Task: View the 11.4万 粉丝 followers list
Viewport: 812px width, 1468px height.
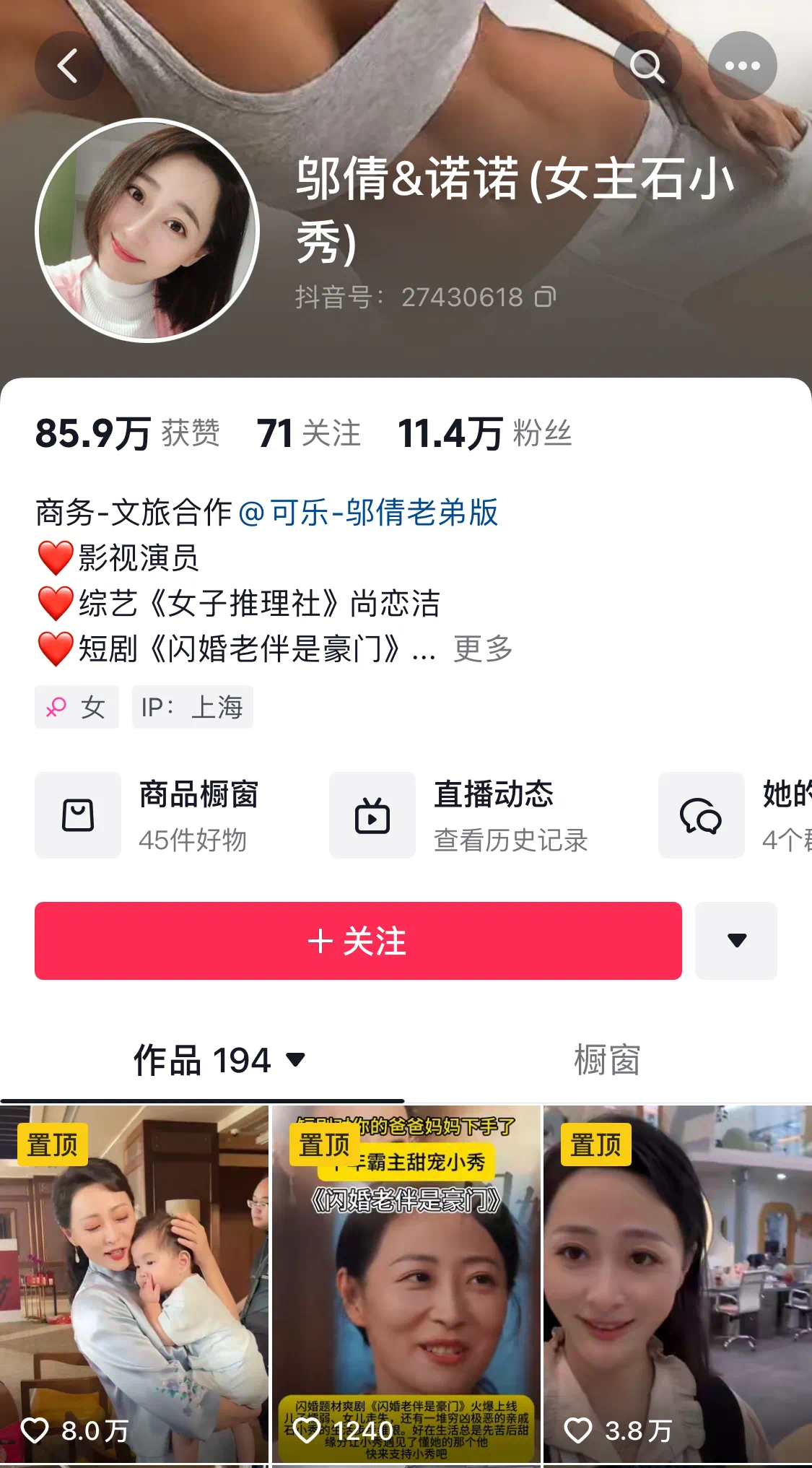Action: [x=484, y=433]
